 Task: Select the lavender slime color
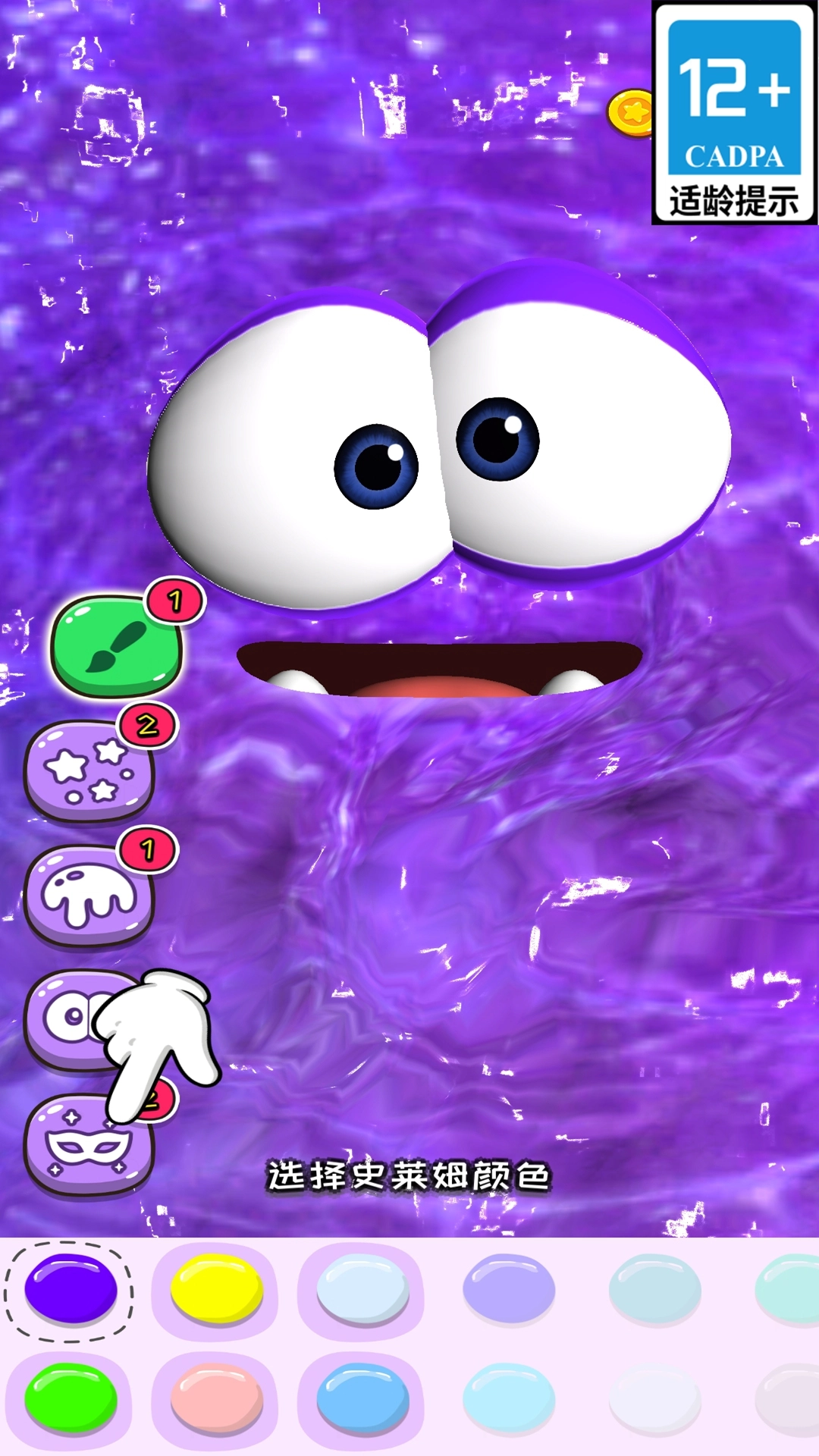(508, 1289)
